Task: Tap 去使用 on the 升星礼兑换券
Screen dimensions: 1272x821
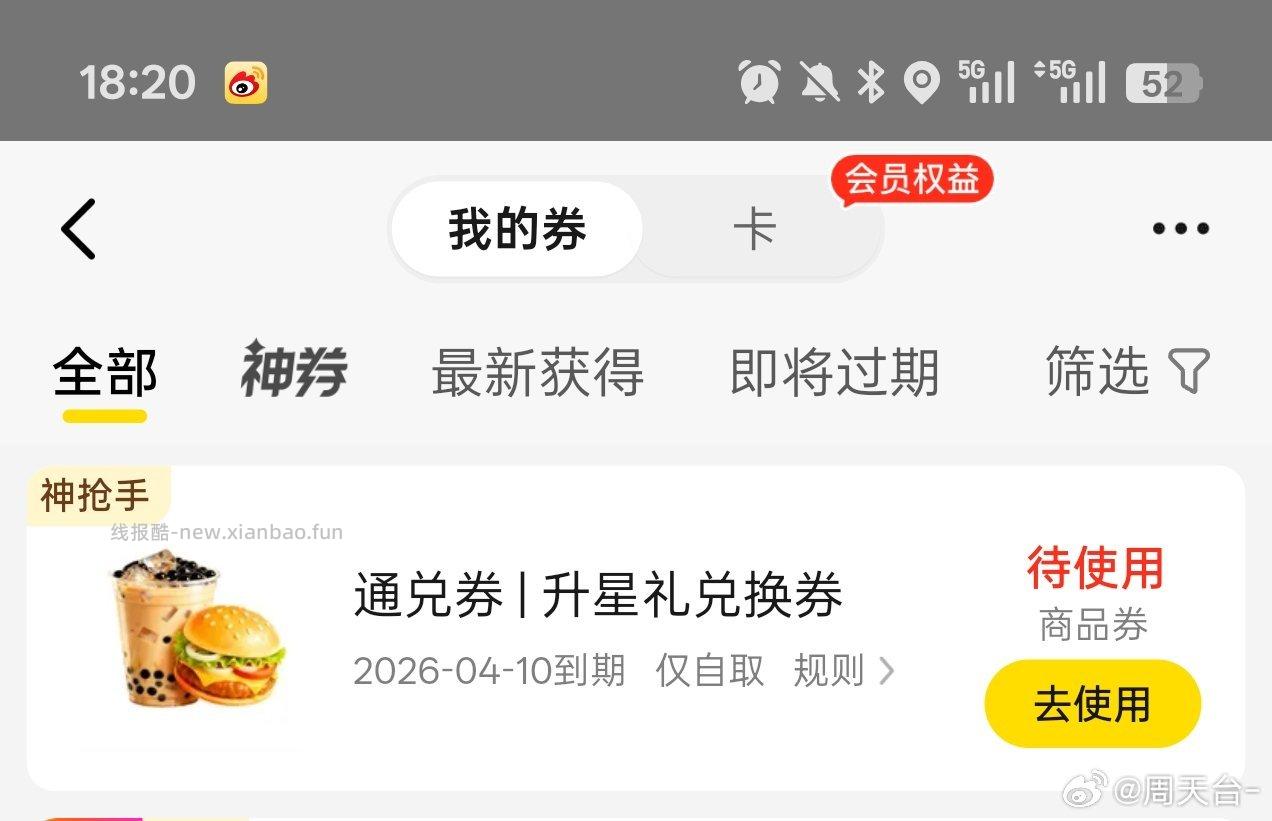Action: 1092,704
